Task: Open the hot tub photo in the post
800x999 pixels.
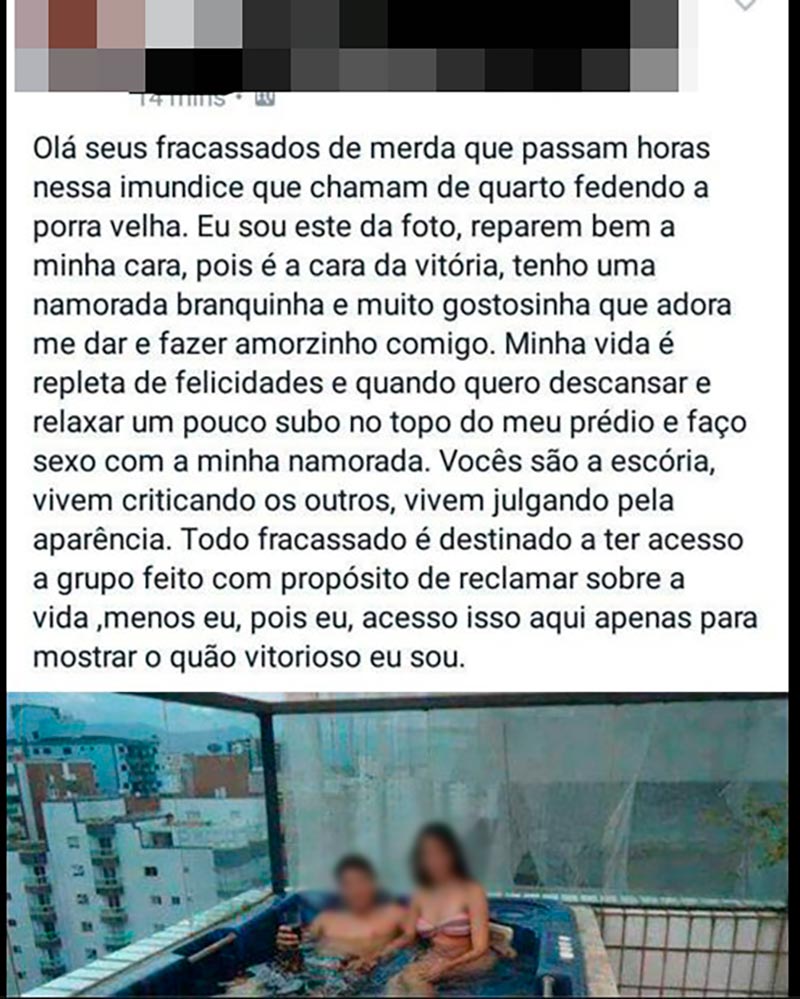Action: coord(398,844)
